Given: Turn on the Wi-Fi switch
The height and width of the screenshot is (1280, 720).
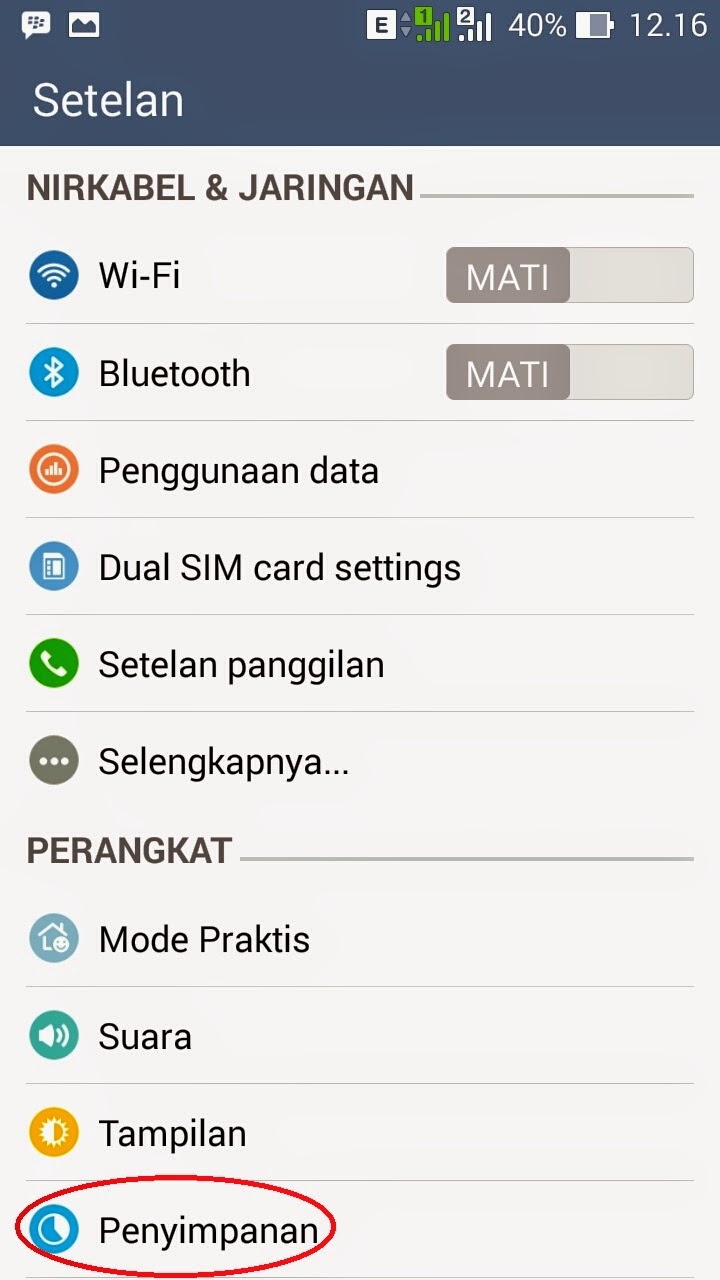Looking at the screenshot, I should tap(569, 275).
